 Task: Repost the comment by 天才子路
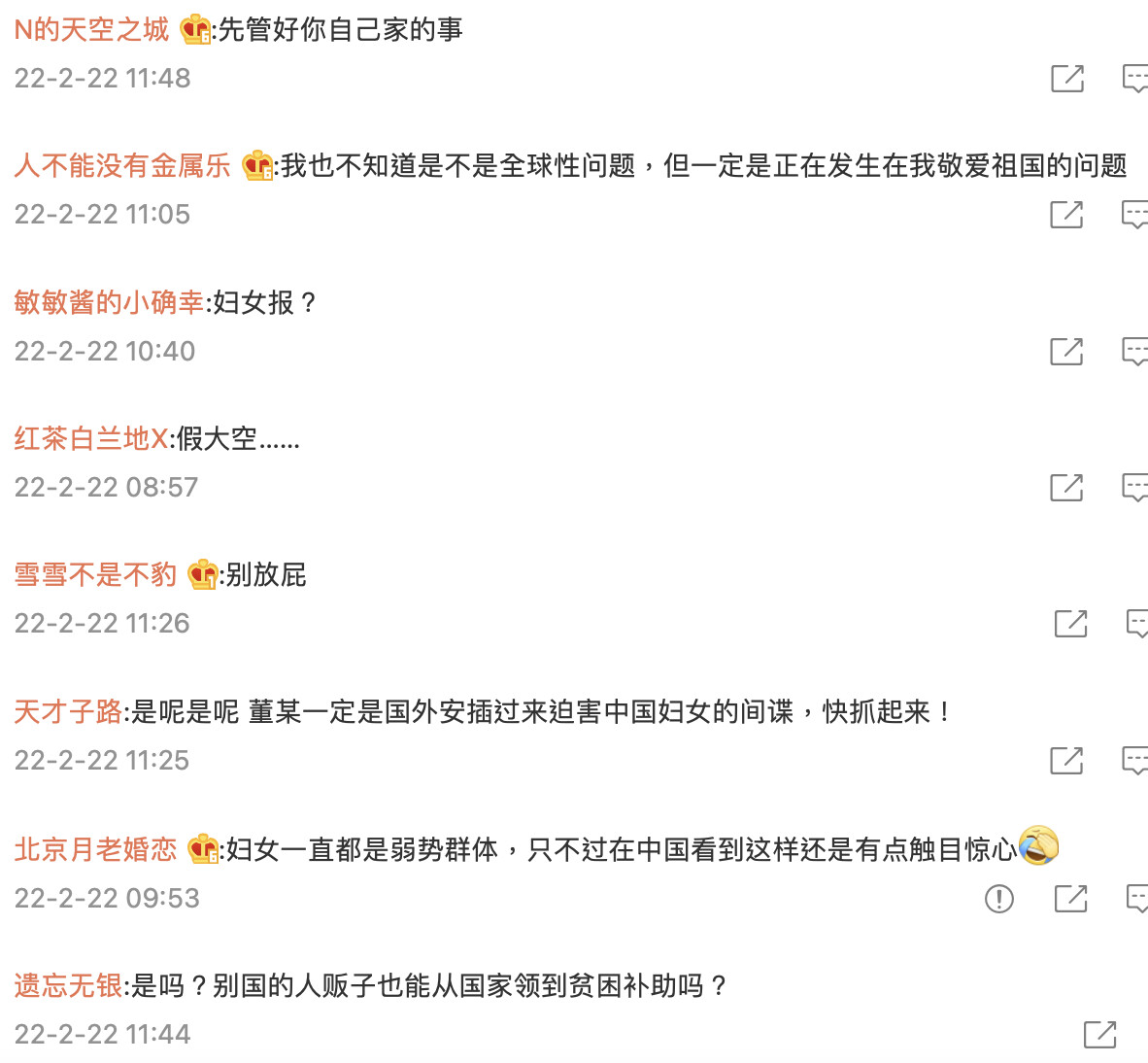[x=1066, y=761]
